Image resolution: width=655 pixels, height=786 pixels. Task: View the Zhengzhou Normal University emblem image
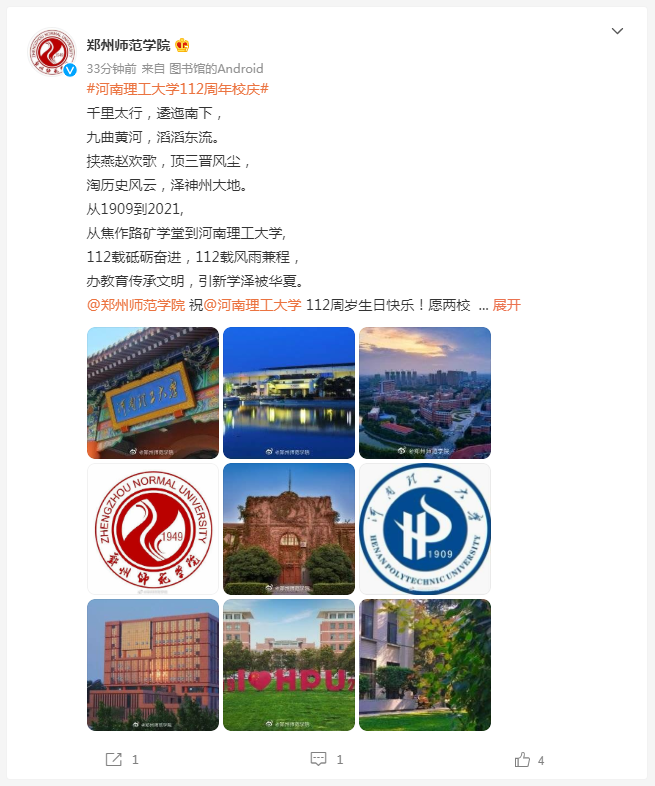pyautogui.click(x=153, y=529)
